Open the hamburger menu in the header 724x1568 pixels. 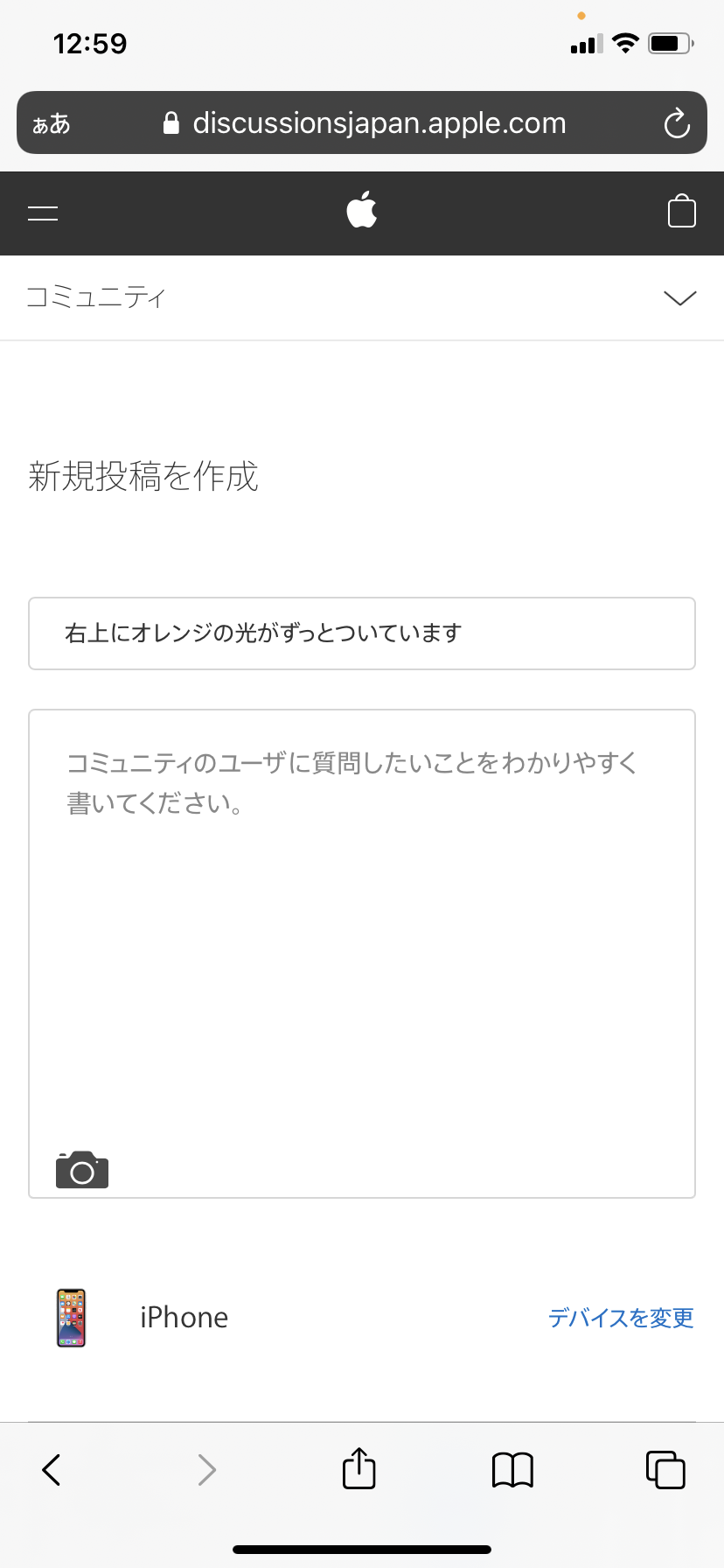(43, 213)
